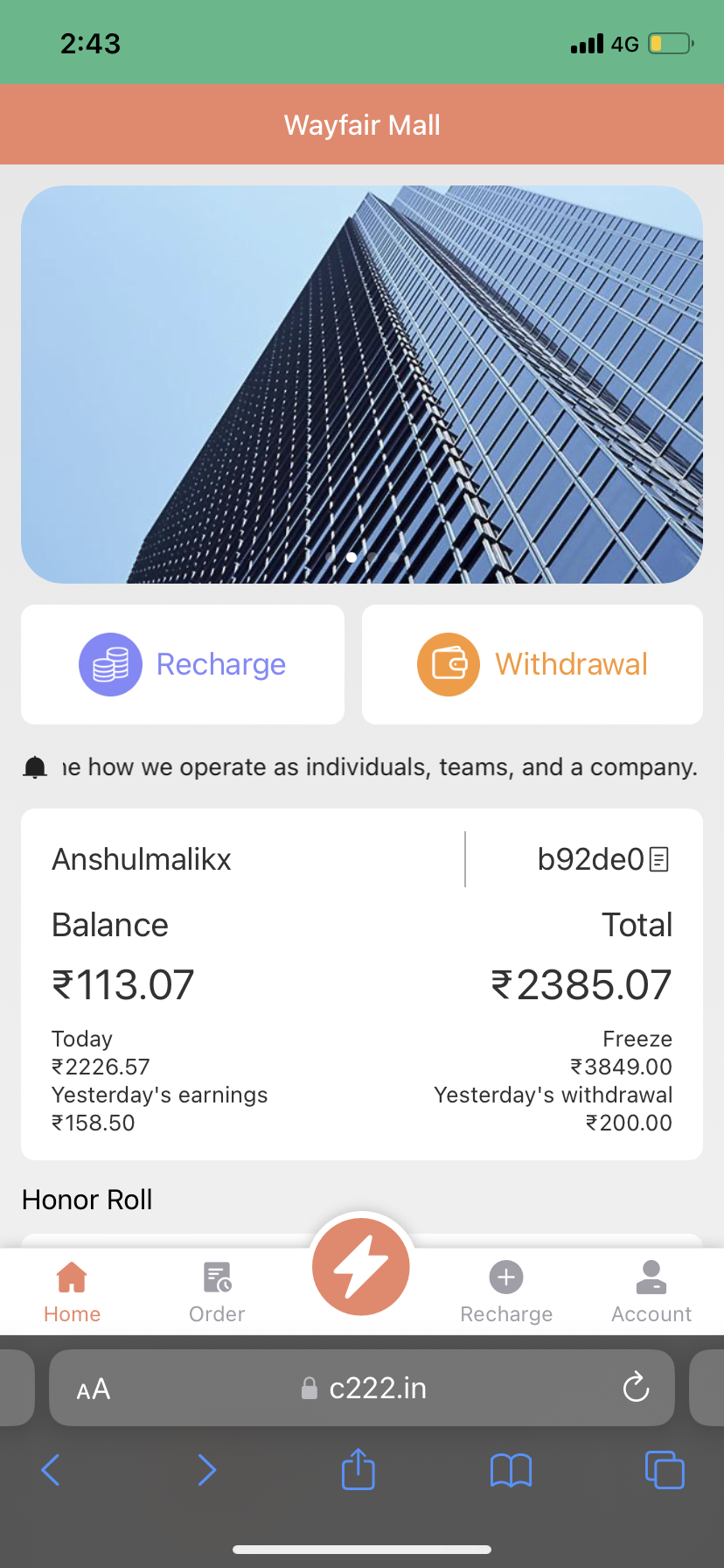The height and width of the screenshot is (1568, 724).
Task: Go back in browser history
Action: pos(51,1470)
